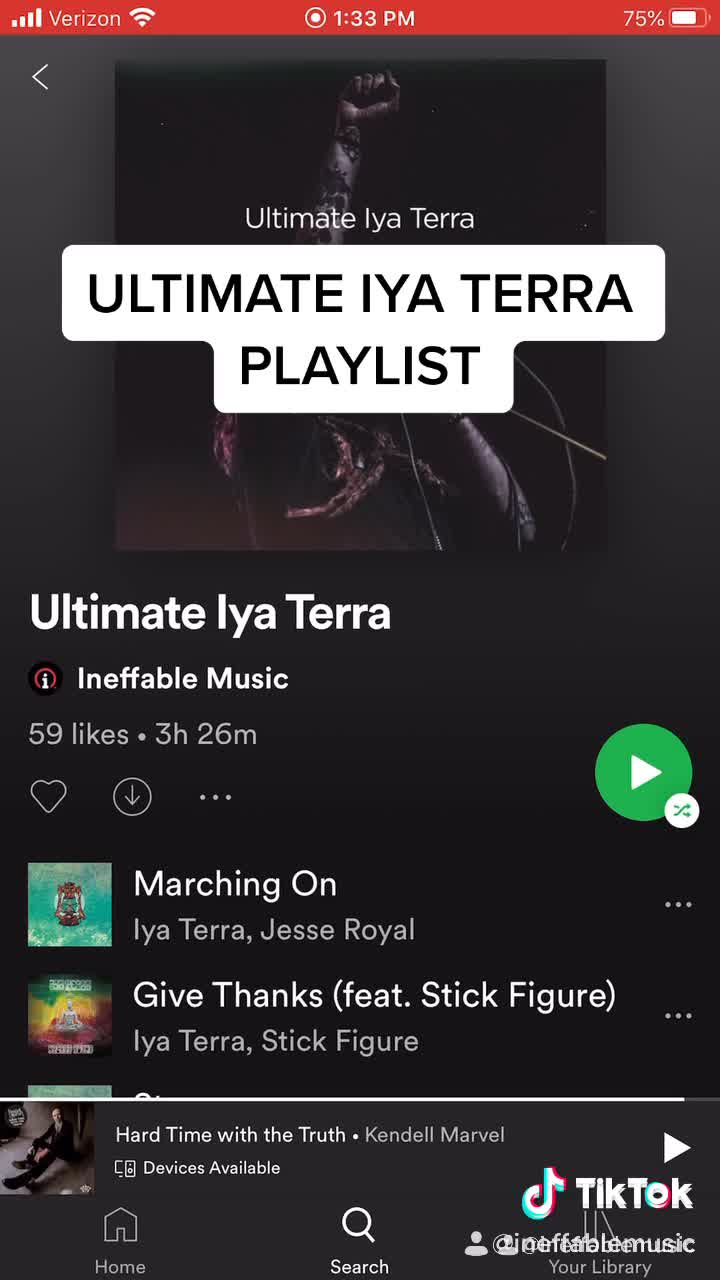Open more options for Marching On
This screenshot has width=720, height=1280.
point(678,905)
